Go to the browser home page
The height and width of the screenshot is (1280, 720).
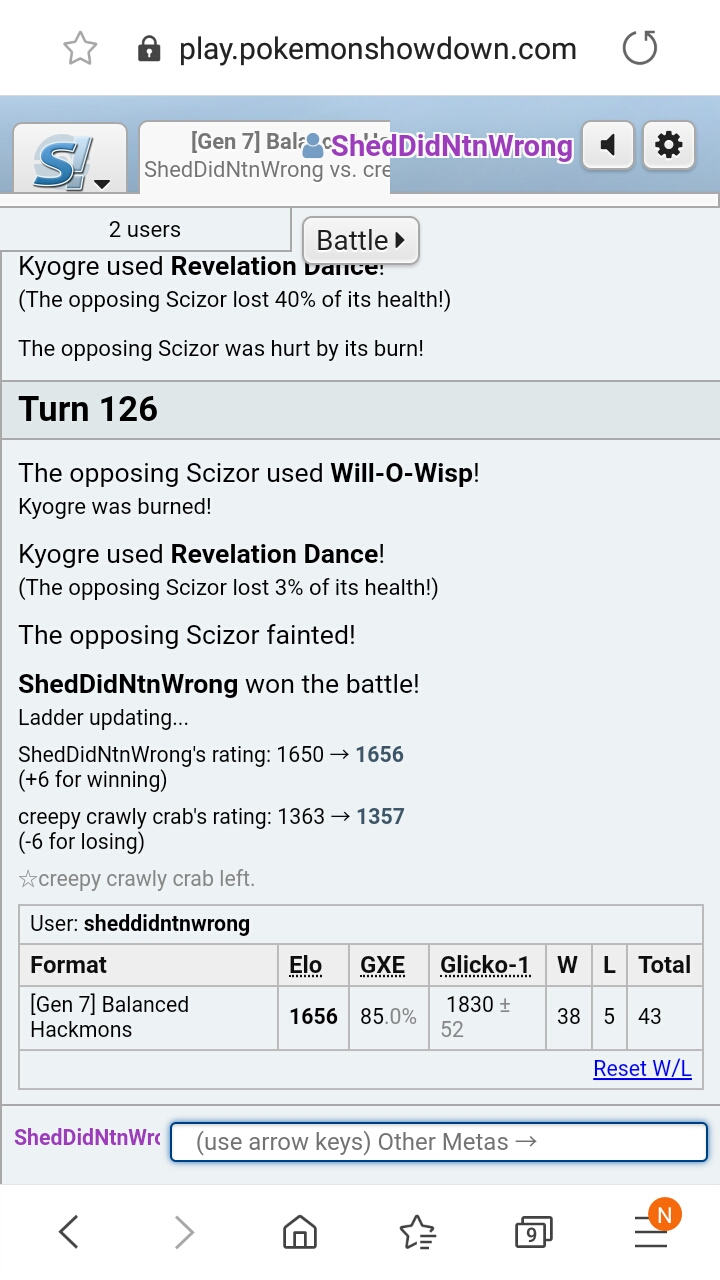[x=299, y=1232]
